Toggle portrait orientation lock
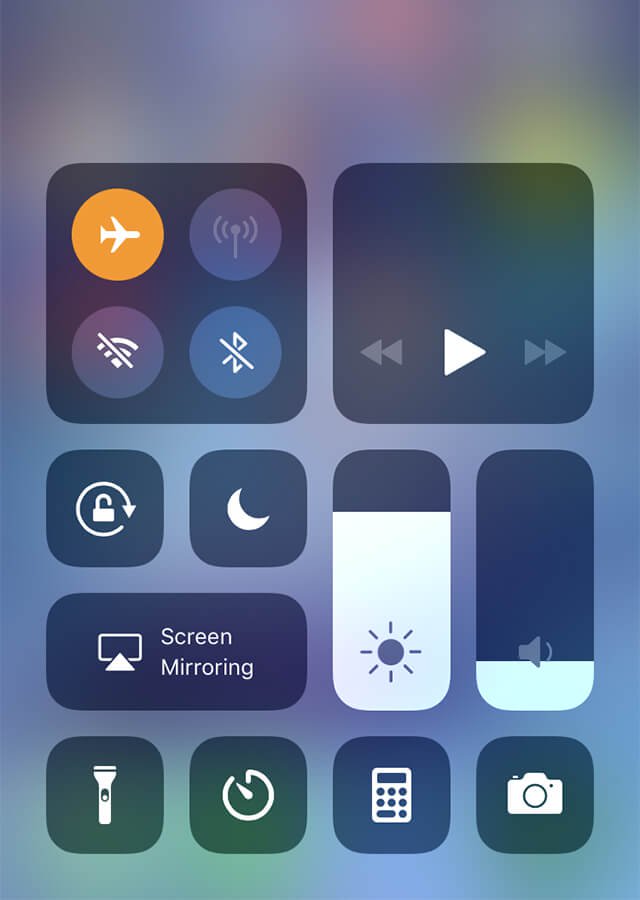Viewport: 640px width, 900px height. (x=105, y=508)
